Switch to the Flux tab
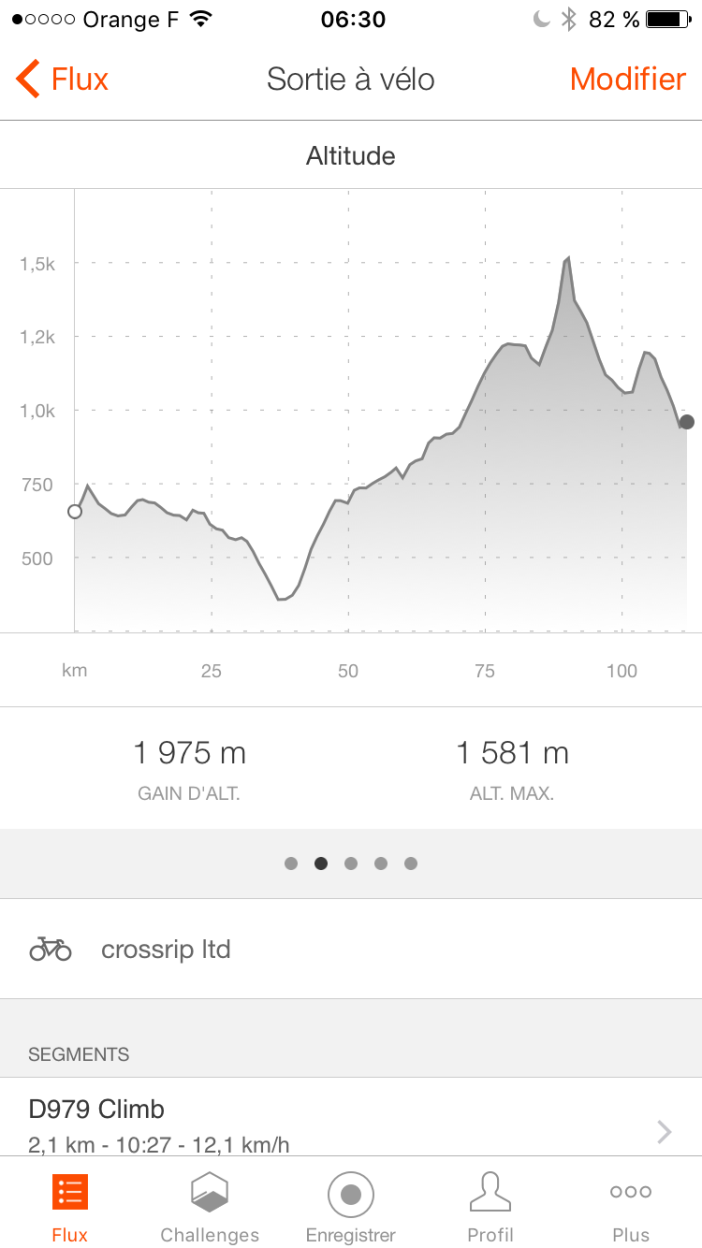The image size is (702, 1248). pos(70,1207)
